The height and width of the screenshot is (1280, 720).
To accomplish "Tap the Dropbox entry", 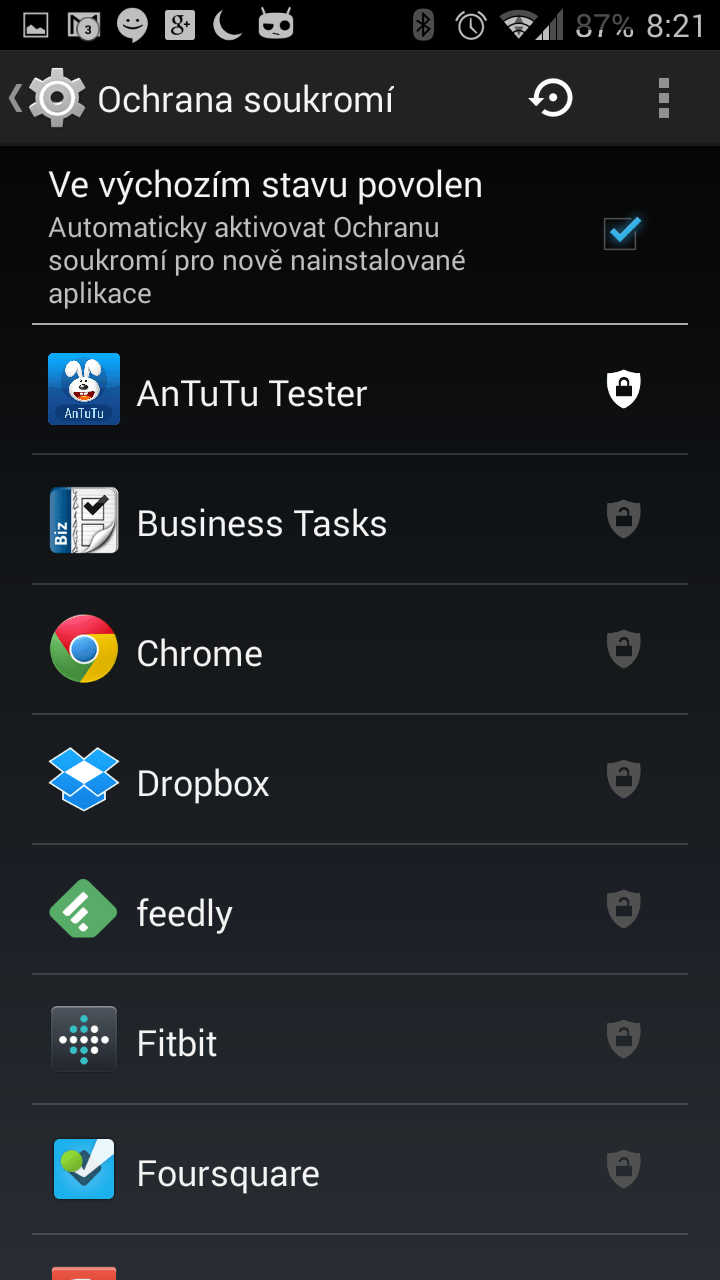I will click(x=360, y=780).
